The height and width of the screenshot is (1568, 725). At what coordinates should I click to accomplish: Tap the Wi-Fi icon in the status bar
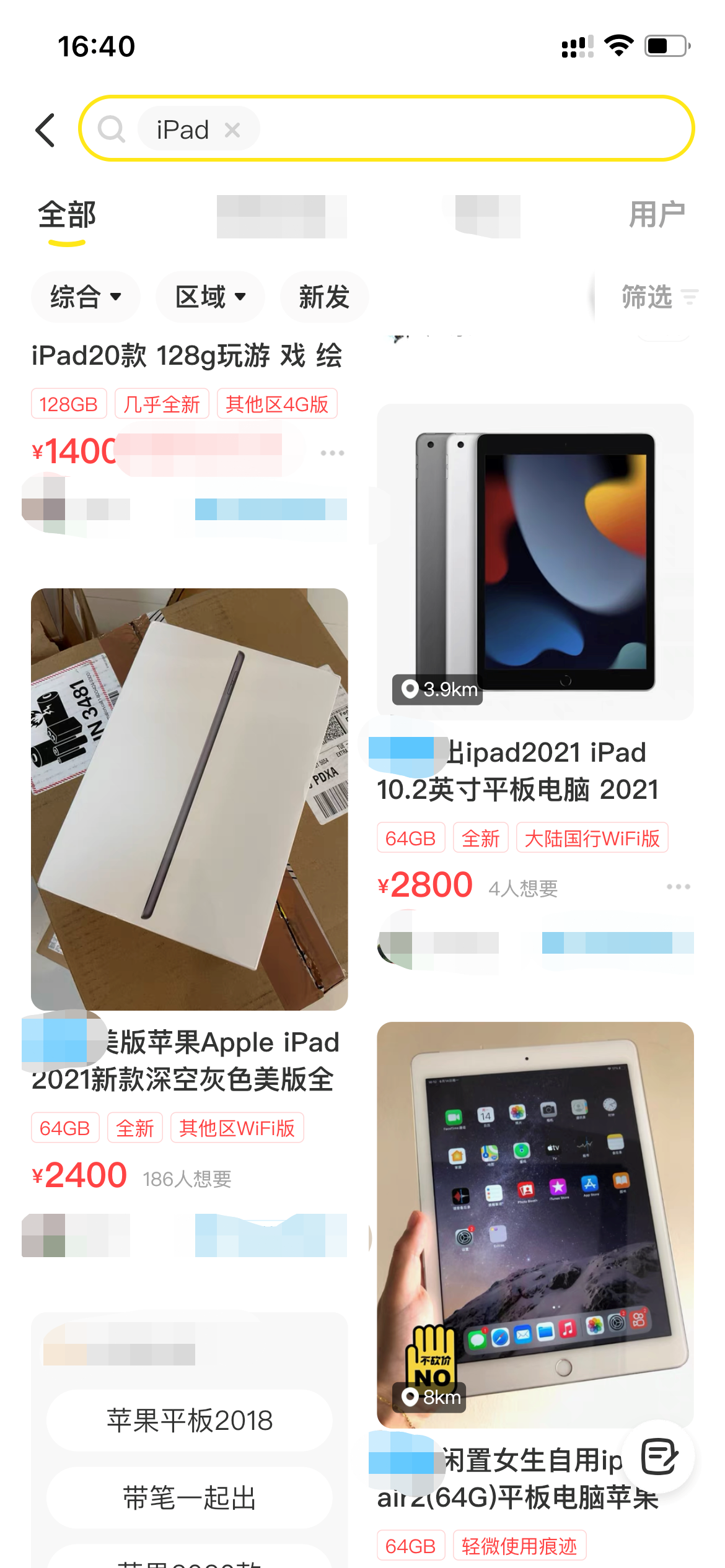pos(619,44)
